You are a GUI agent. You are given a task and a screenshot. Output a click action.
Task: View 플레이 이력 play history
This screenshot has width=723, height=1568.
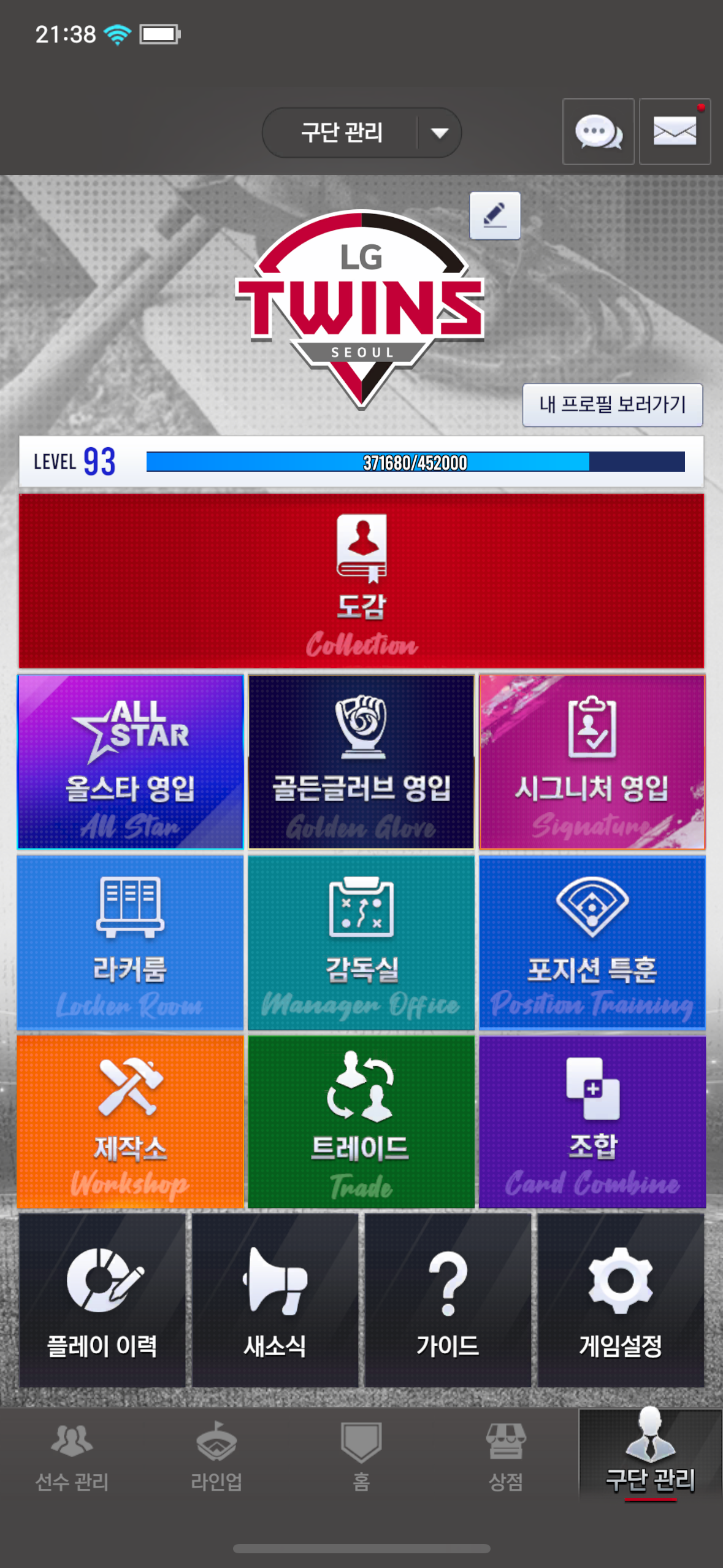click(x=102, y=1300)
